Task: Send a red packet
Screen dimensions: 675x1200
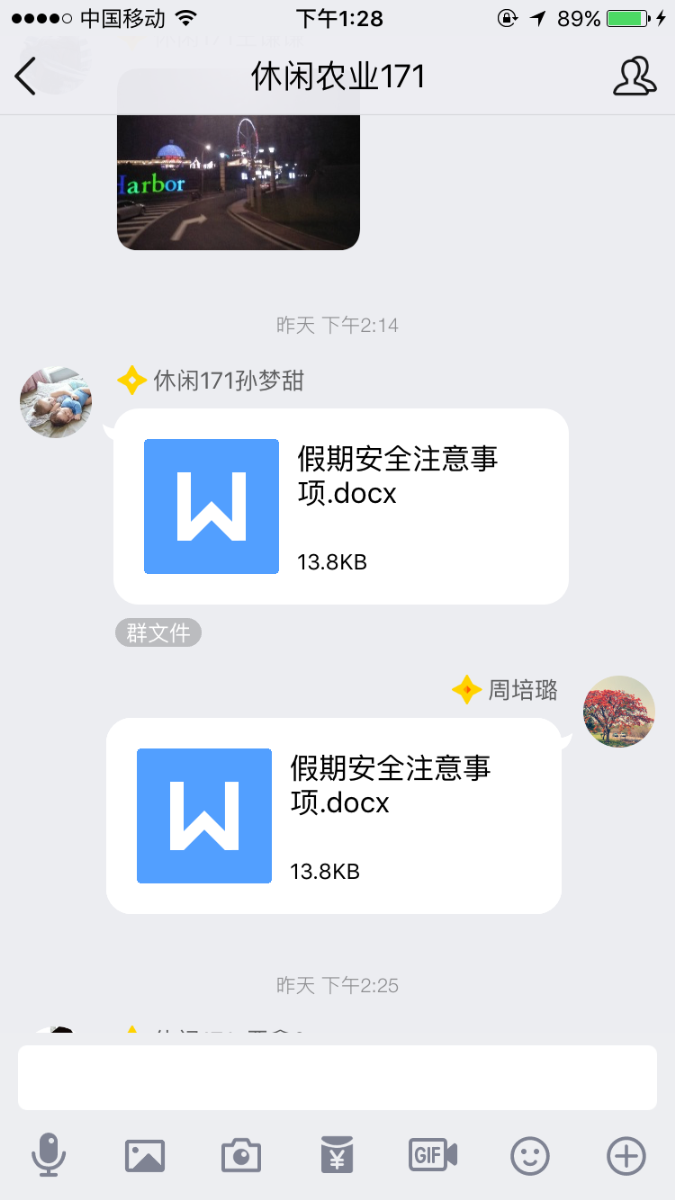Action: tap(337, 1156)
